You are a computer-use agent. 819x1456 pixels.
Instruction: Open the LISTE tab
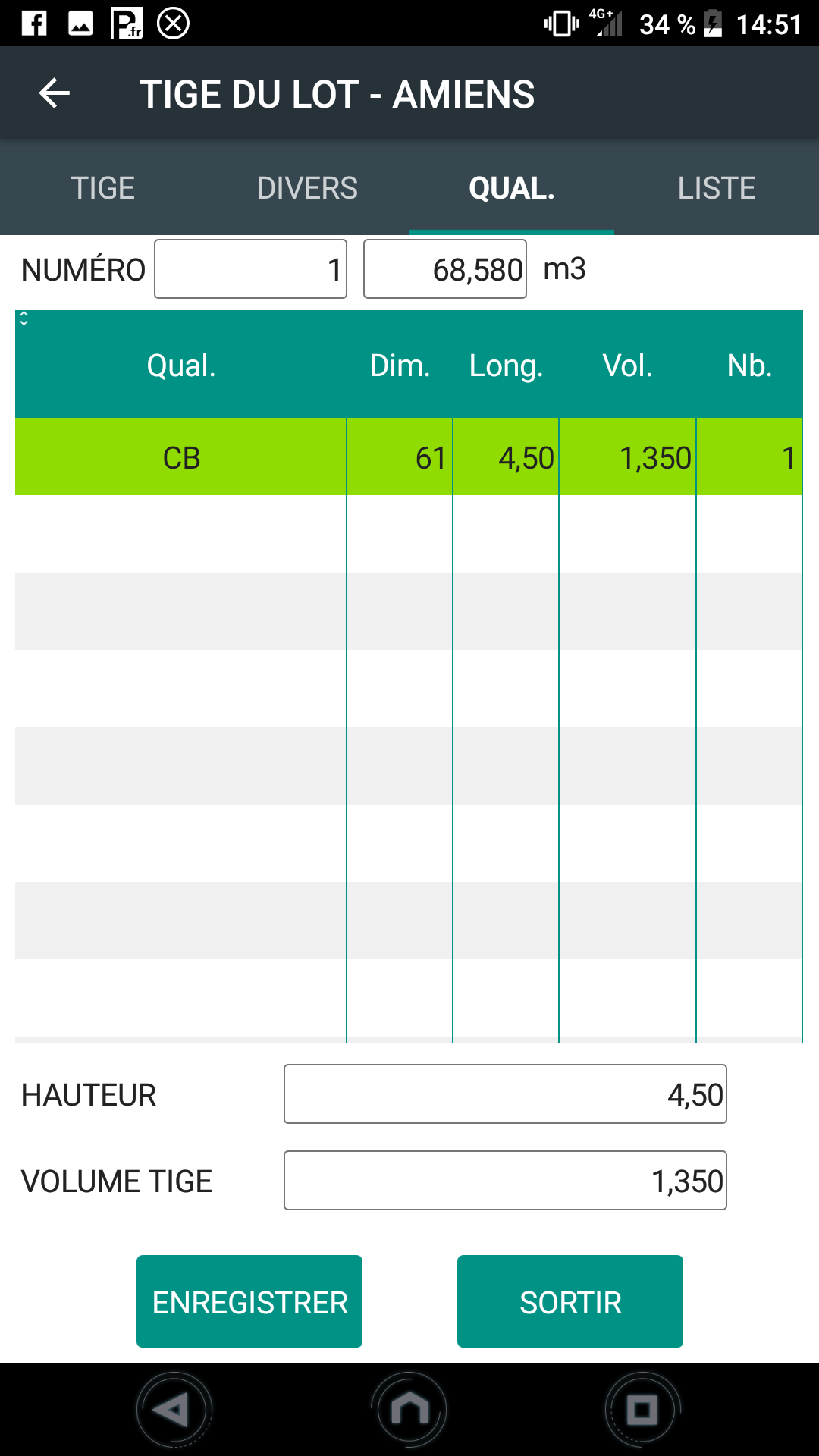click(717, 188)
